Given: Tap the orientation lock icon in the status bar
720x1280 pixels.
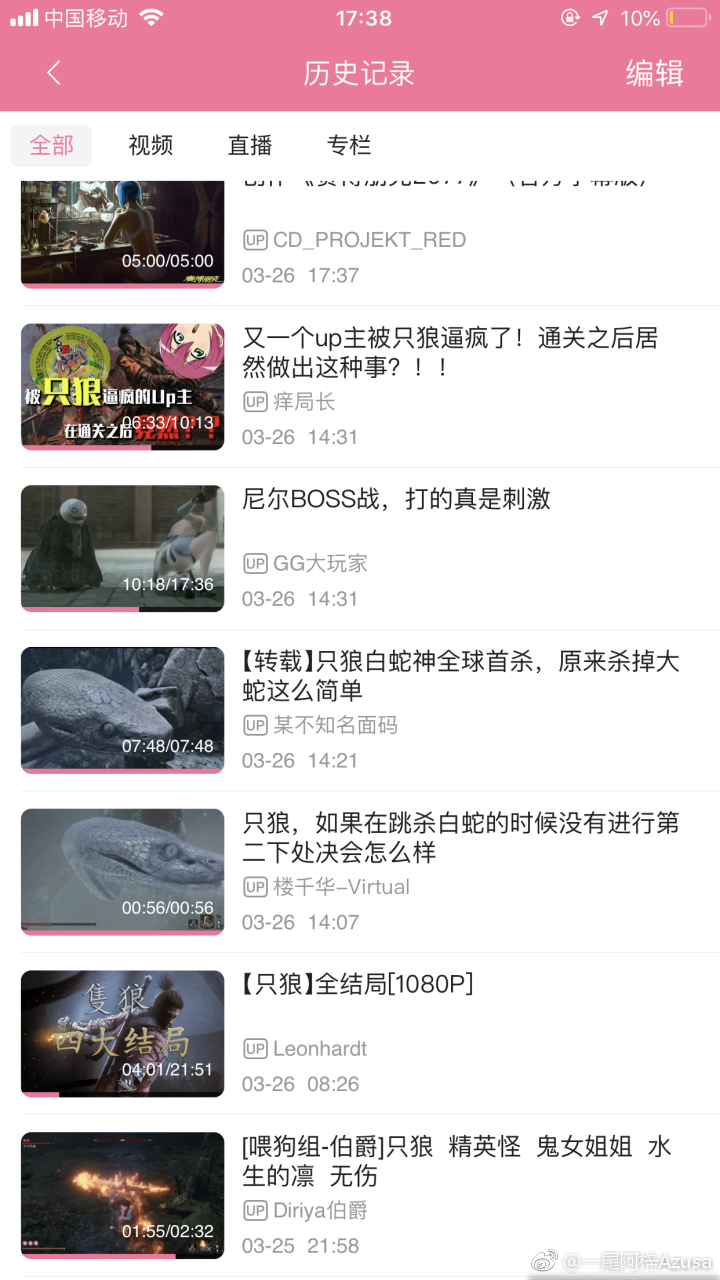Looking at the screenshot, I should 570,16.
